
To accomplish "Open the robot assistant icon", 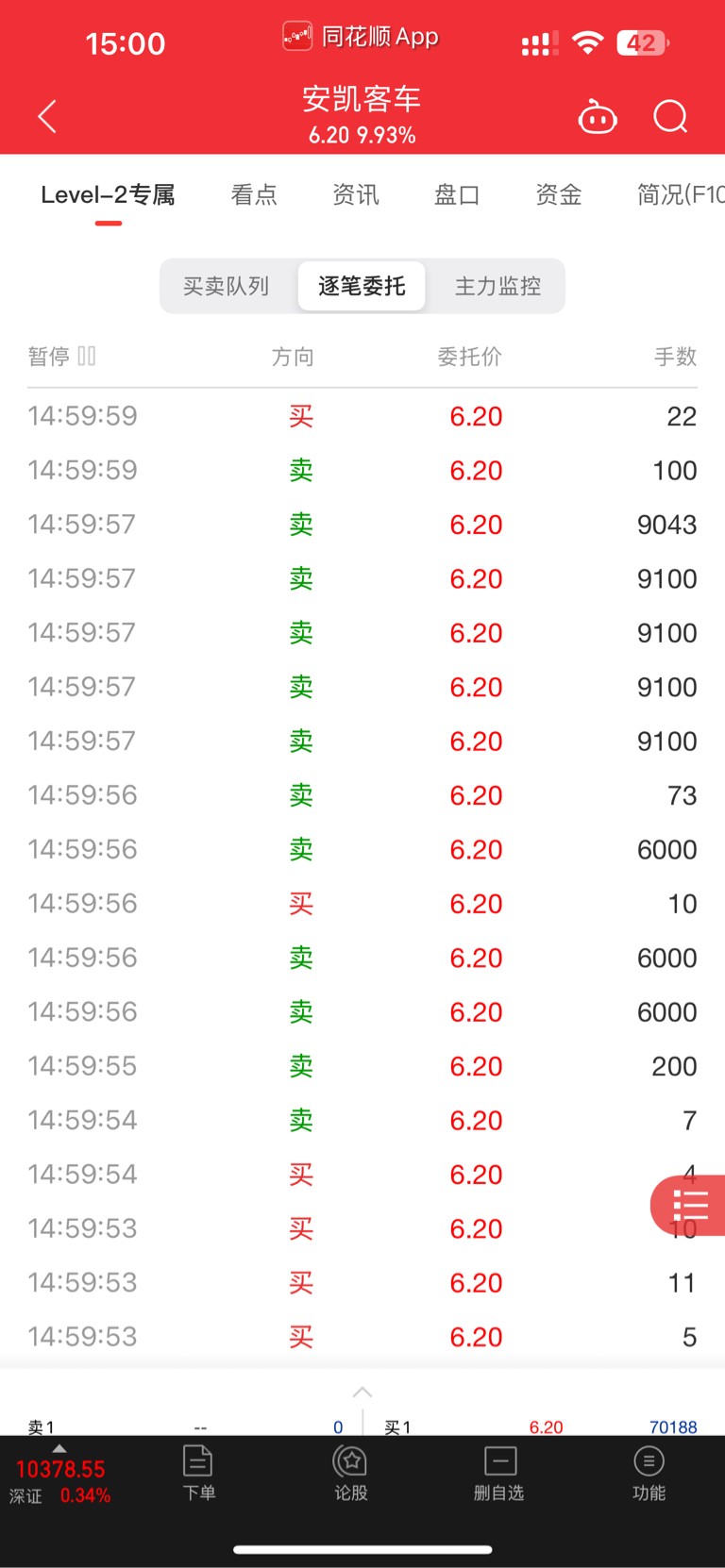I will click(597, 117).
